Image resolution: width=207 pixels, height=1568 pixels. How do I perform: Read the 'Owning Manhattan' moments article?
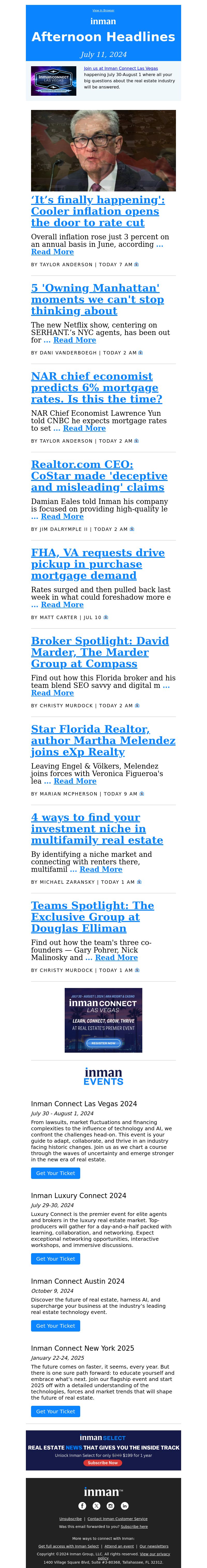(x=97, y=300)
